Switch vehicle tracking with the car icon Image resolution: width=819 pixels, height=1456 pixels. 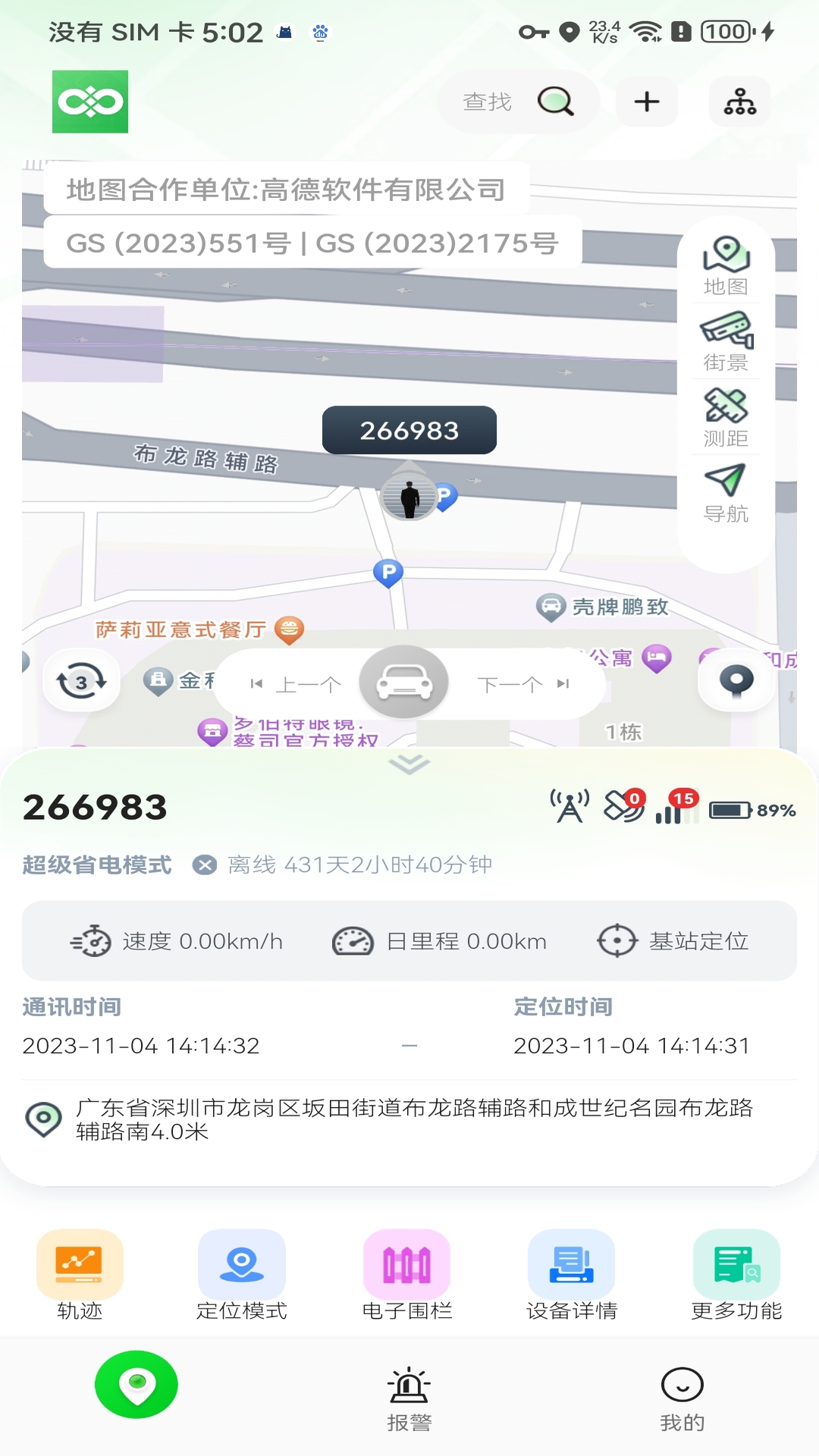[x=405, y=681]
